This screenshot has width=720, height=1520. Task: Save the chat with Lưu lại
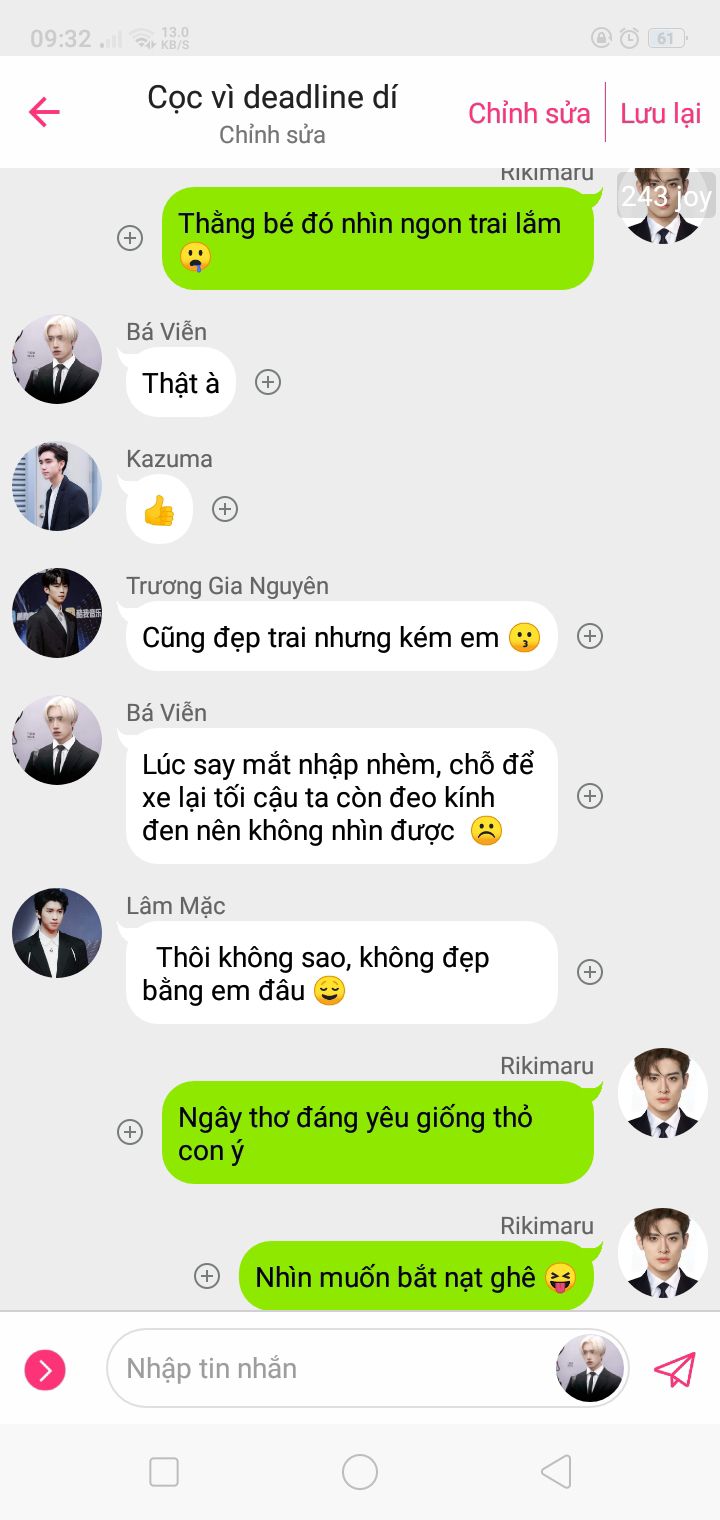click(x=660, y=114)
